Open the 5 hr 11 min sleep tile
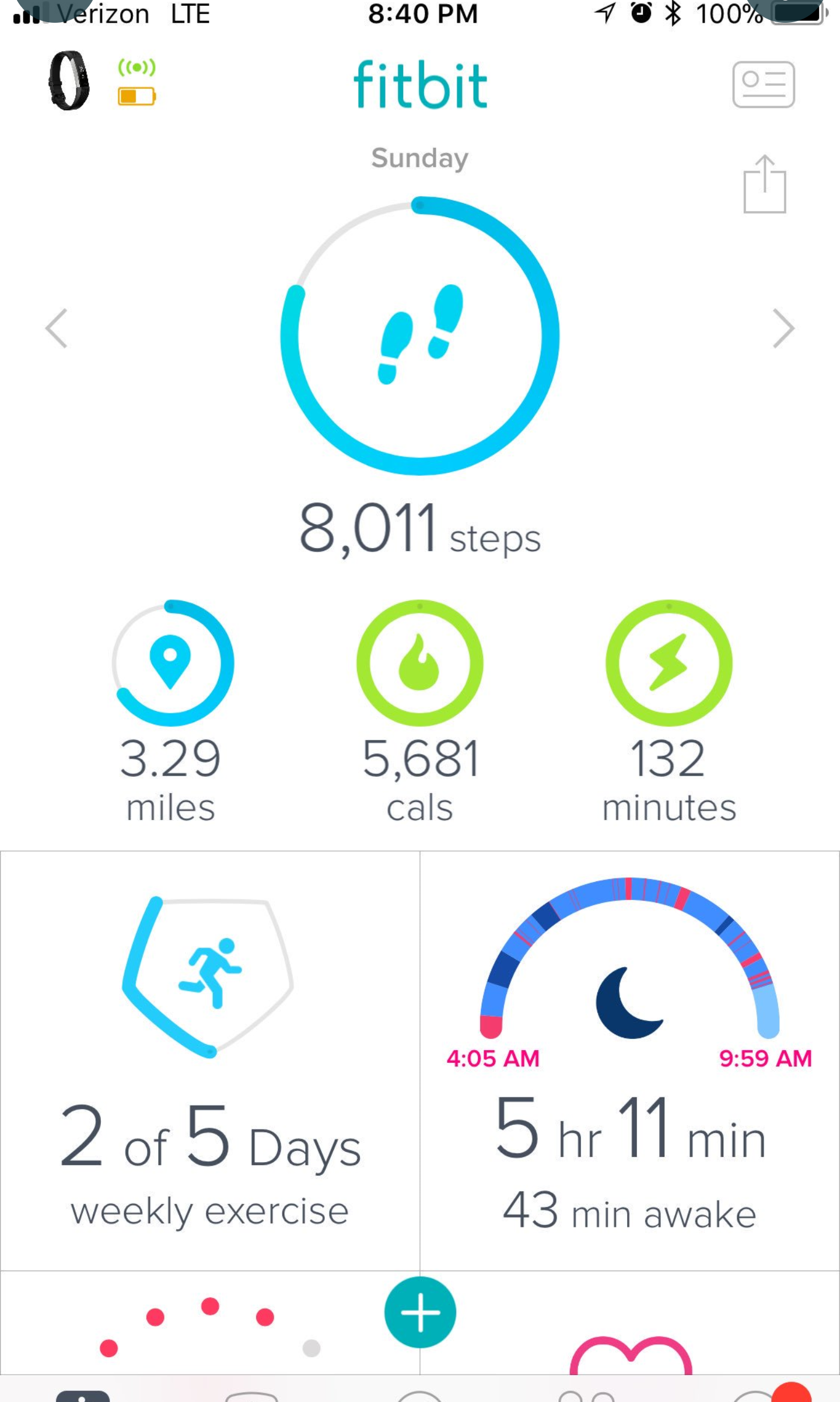 pos(630,1061)
